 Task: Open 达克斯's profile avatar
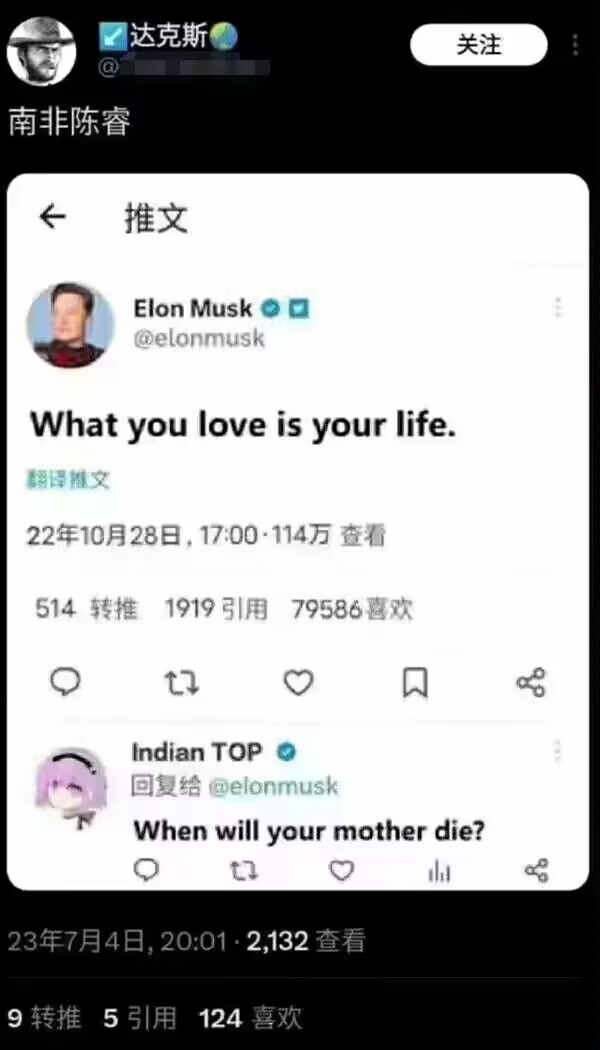click(x=41, y=50)
